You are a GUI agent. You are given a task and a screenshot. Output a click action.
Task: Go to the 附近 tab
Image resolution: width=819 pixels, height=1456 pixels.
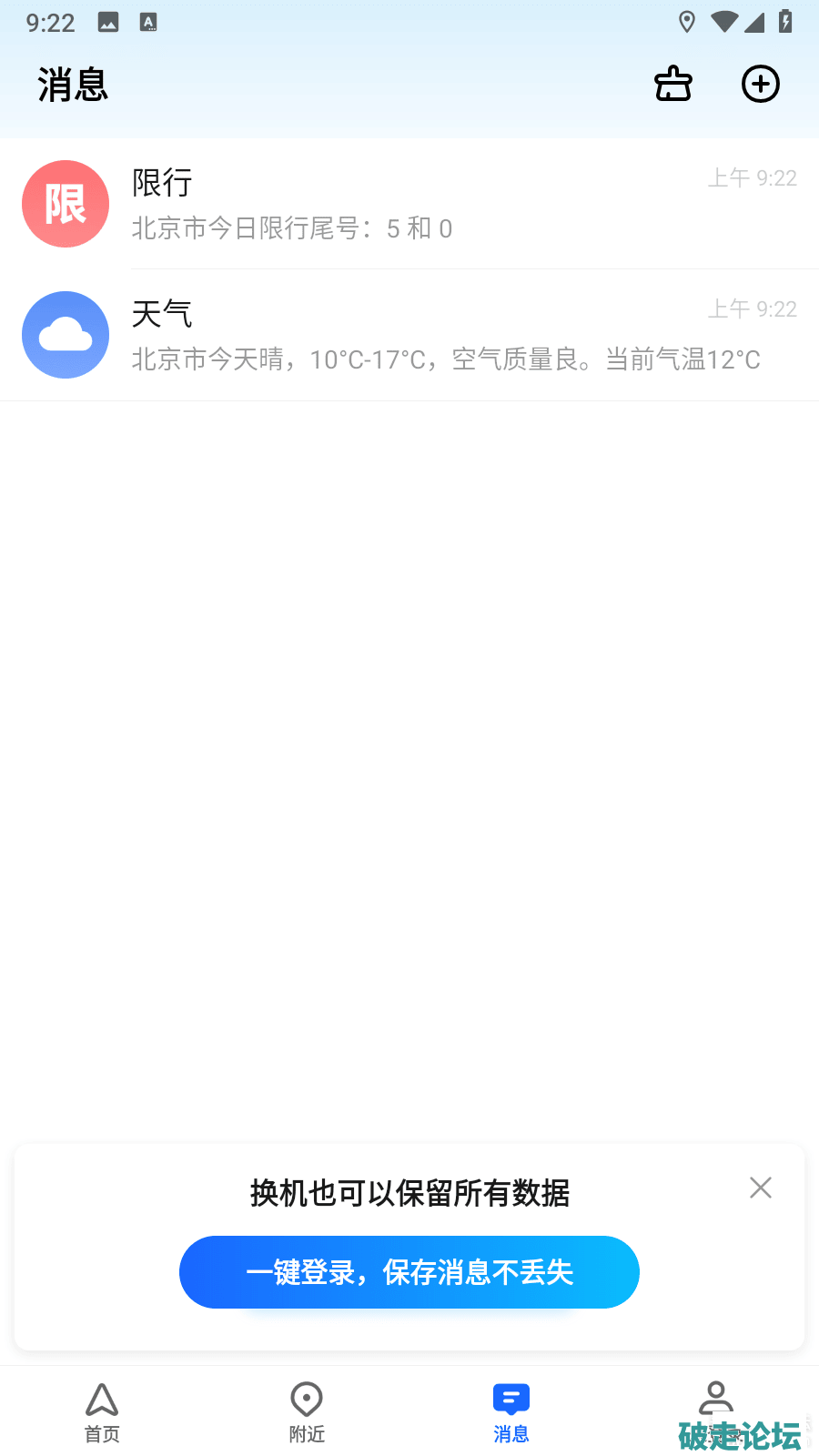point(307,1412)
